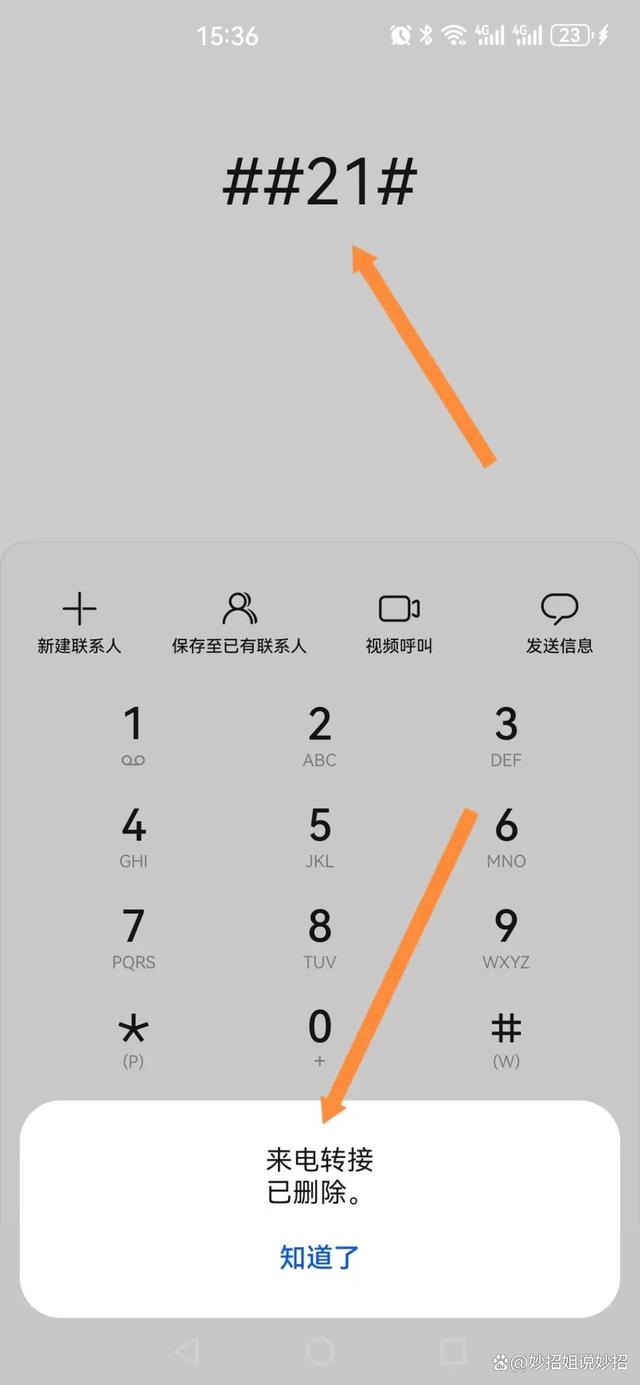Enter digit 2 ABC on dialpad
This screenshot has height=1385, width=640.
(319, 735)
